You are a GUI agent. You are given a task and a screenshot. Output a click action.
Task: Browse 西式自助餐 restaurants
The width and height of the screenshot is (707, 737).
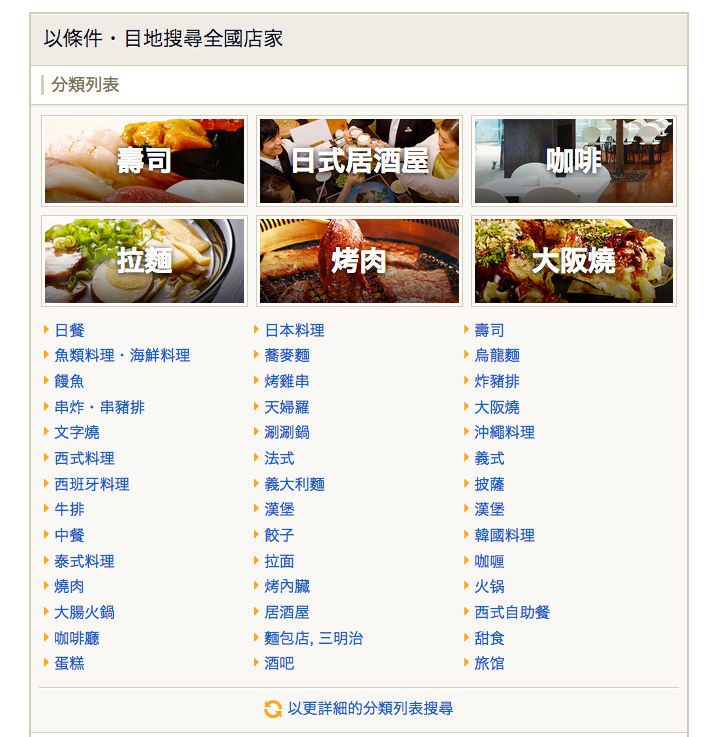point(512,612)
